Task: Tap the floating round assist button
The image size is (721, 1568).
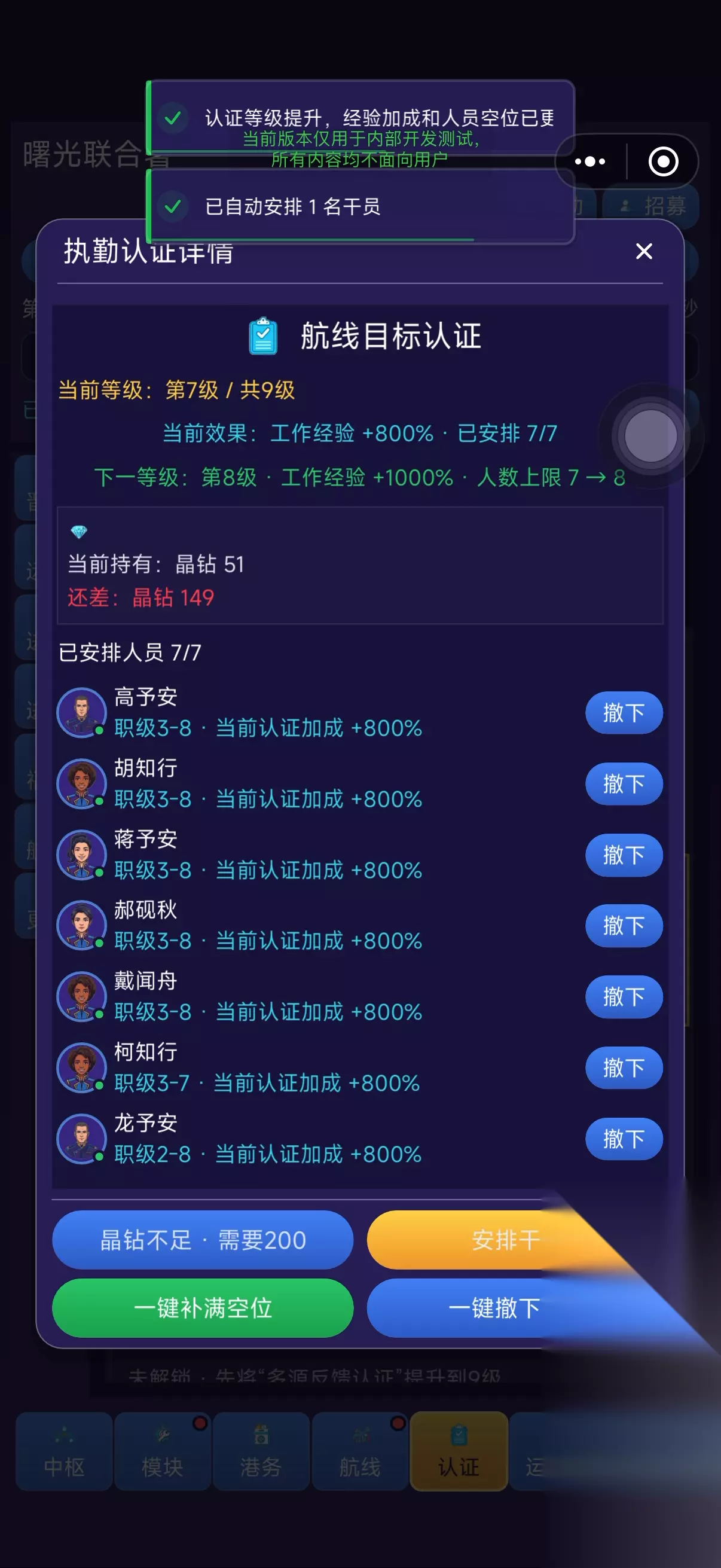Action: (650, 436)
